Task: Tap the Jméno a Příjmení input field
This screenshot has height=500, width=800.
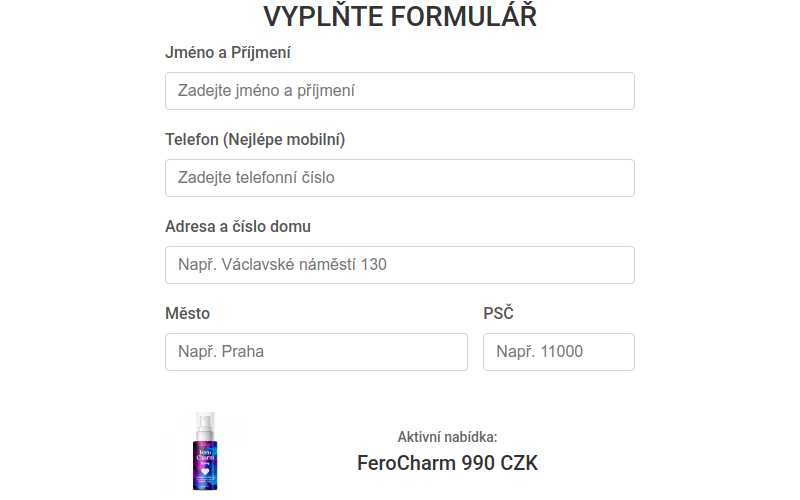Action: pos(399,91)
